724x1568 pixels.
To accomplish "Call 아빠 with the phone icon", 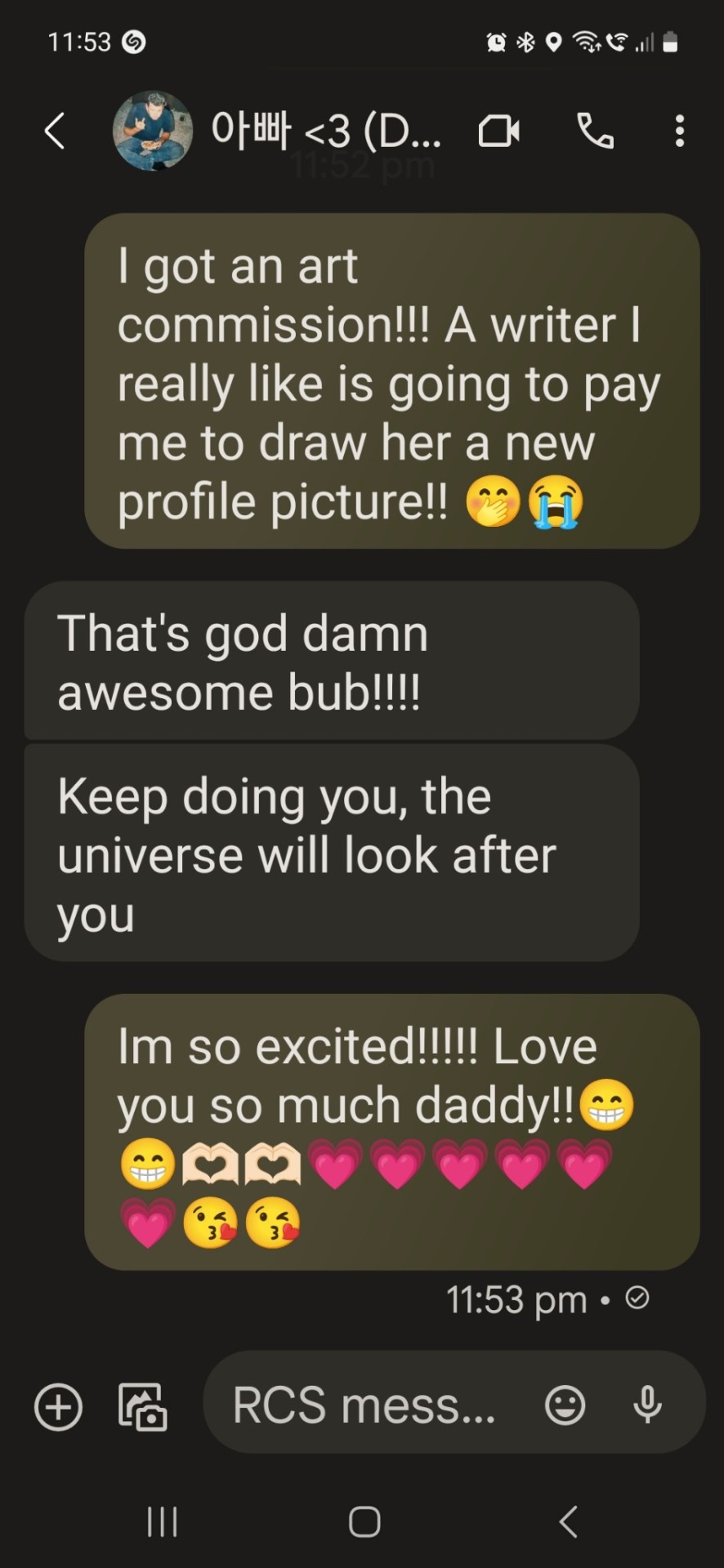I will [595, 131].
